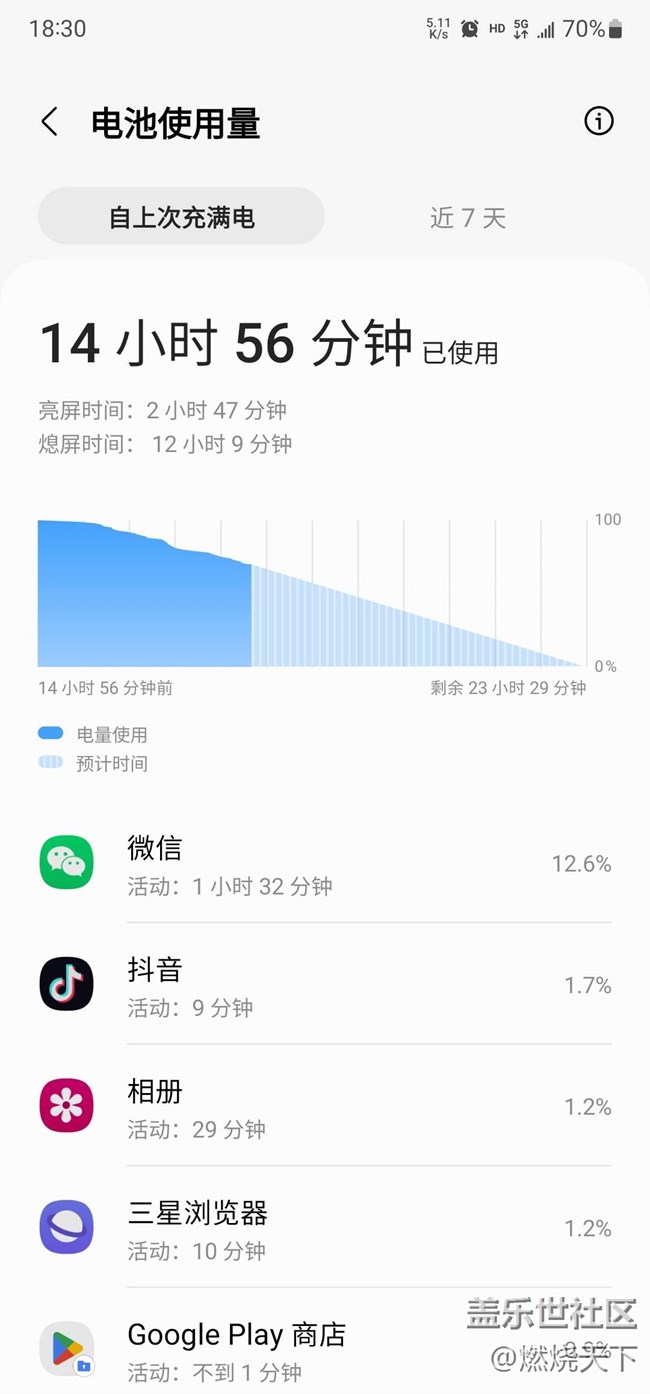Open 微信 battery usage details
This screenshot has width=650, height=1394.
[325, 864]
